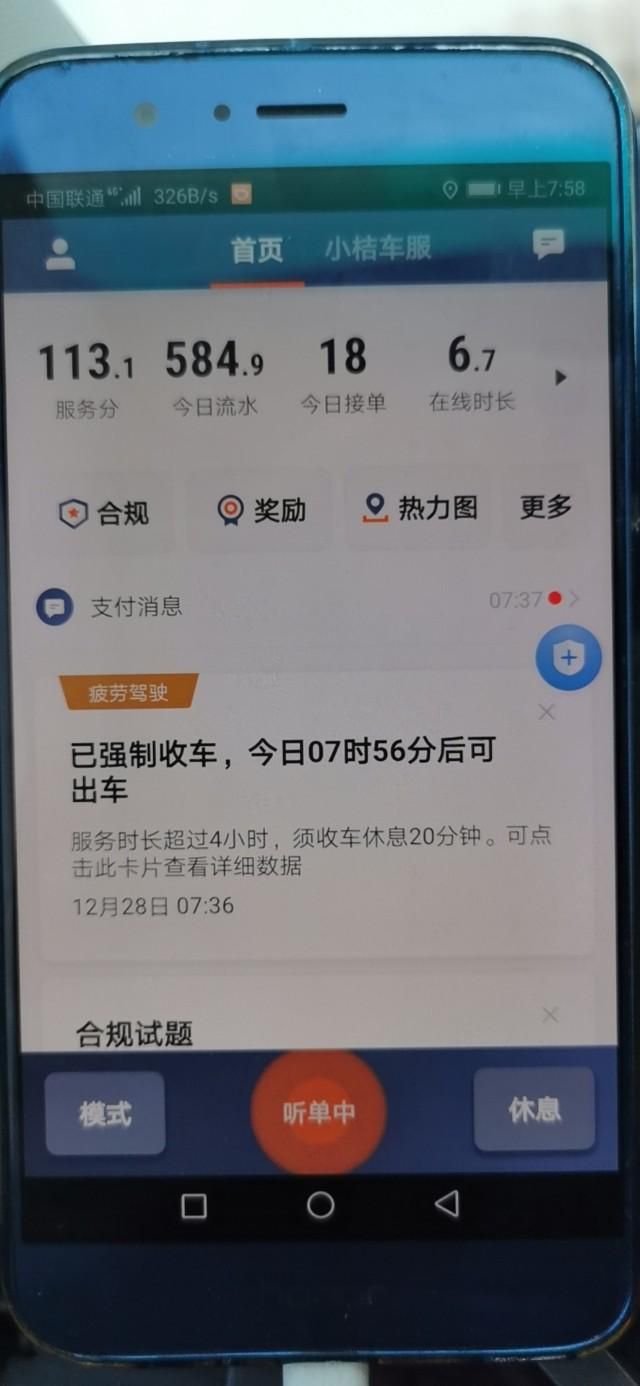Open the 奖励 rewards shortcut
The width and height of the screenshot is (640, 1386).
[x=261, y=511]
